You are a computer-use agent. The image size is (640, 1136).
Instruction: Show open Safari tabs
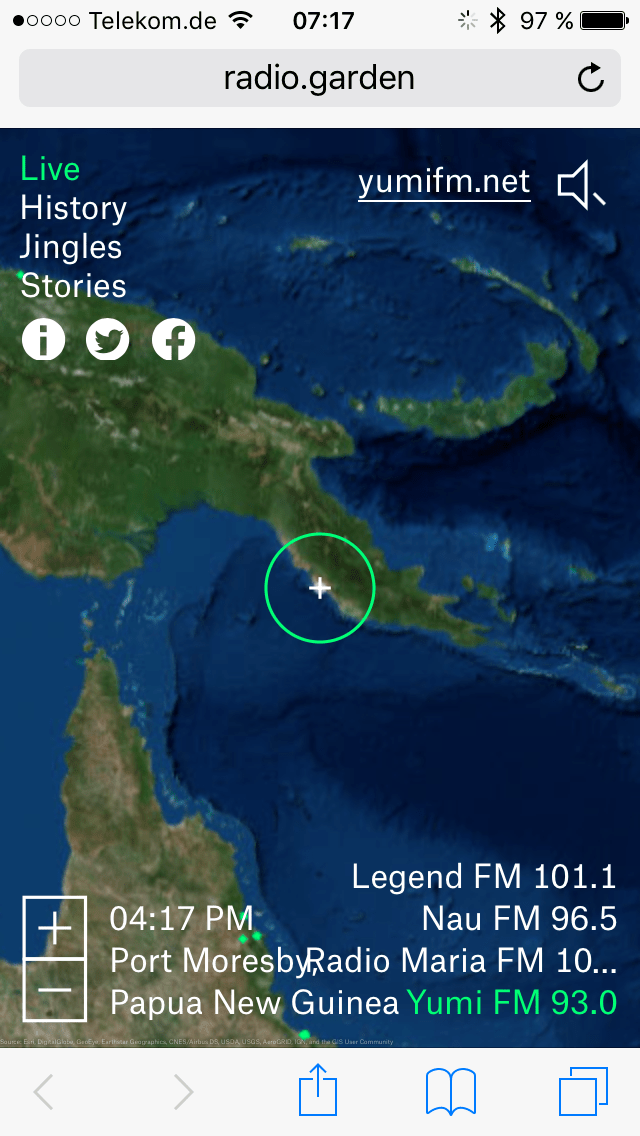pyautogui.click(x=583, y=1092)
